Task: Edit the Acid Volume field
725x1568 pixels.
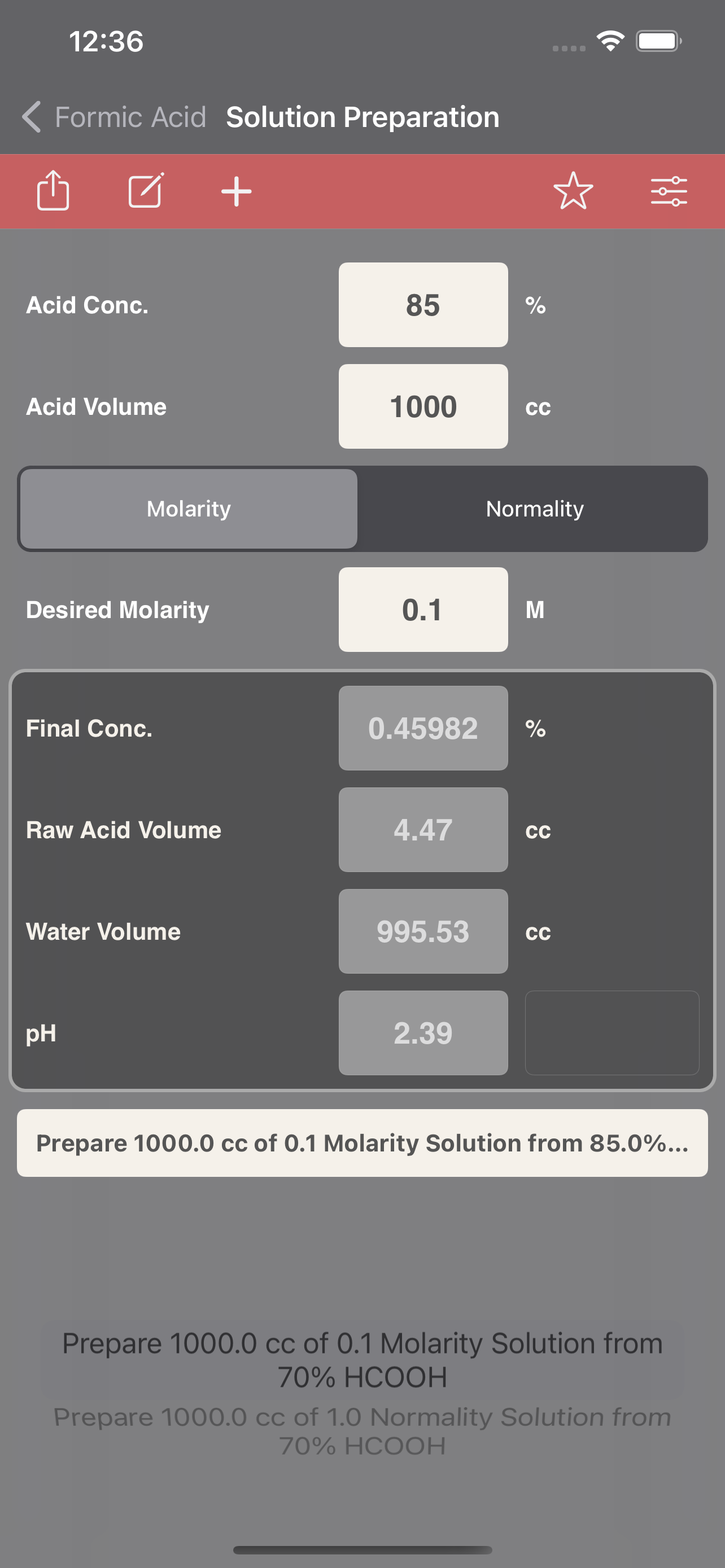Action: click(423, 406)
